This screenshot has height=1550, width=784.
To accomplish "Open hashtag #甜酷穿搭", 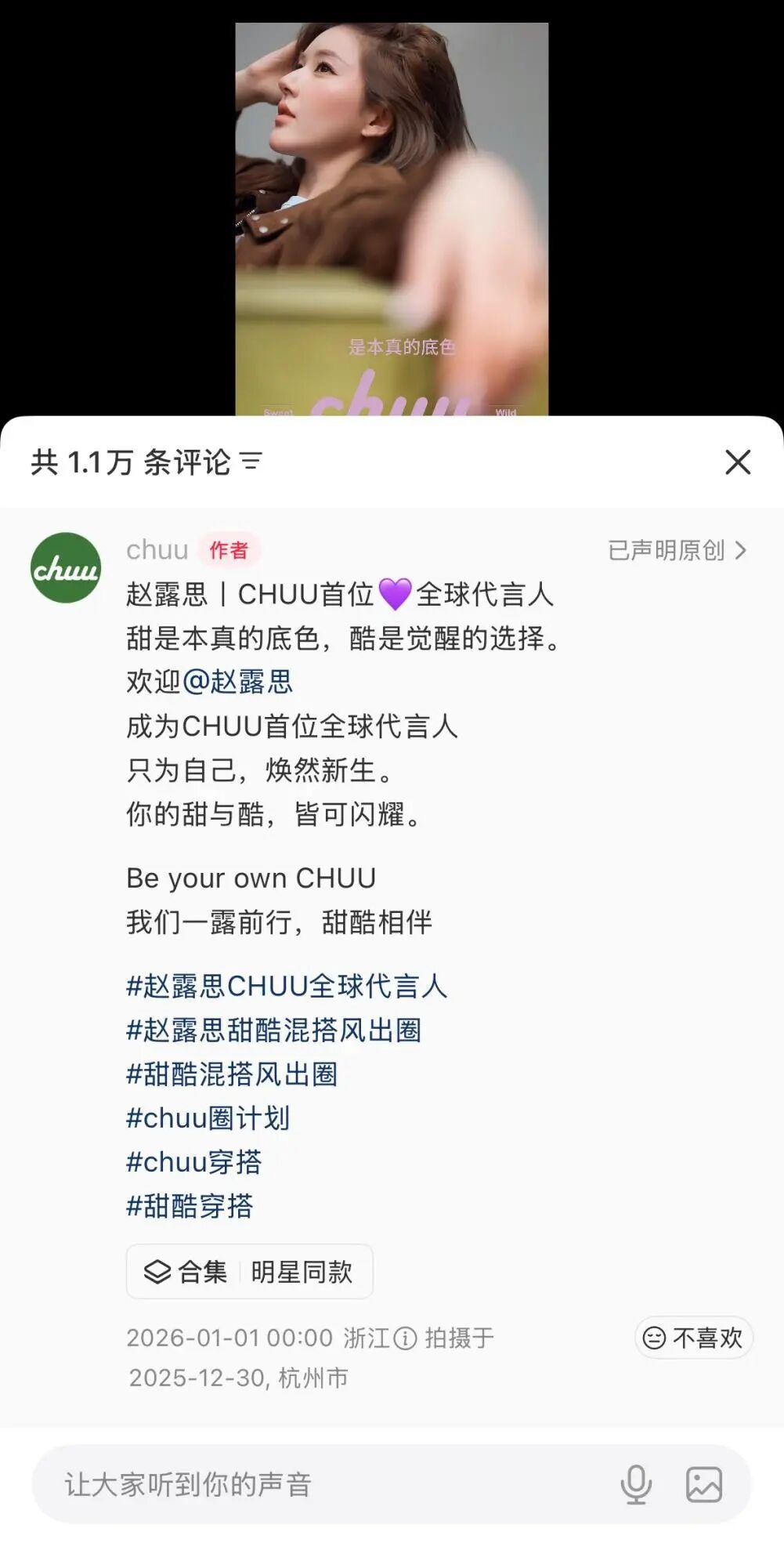I will [x=190, y=1205].
